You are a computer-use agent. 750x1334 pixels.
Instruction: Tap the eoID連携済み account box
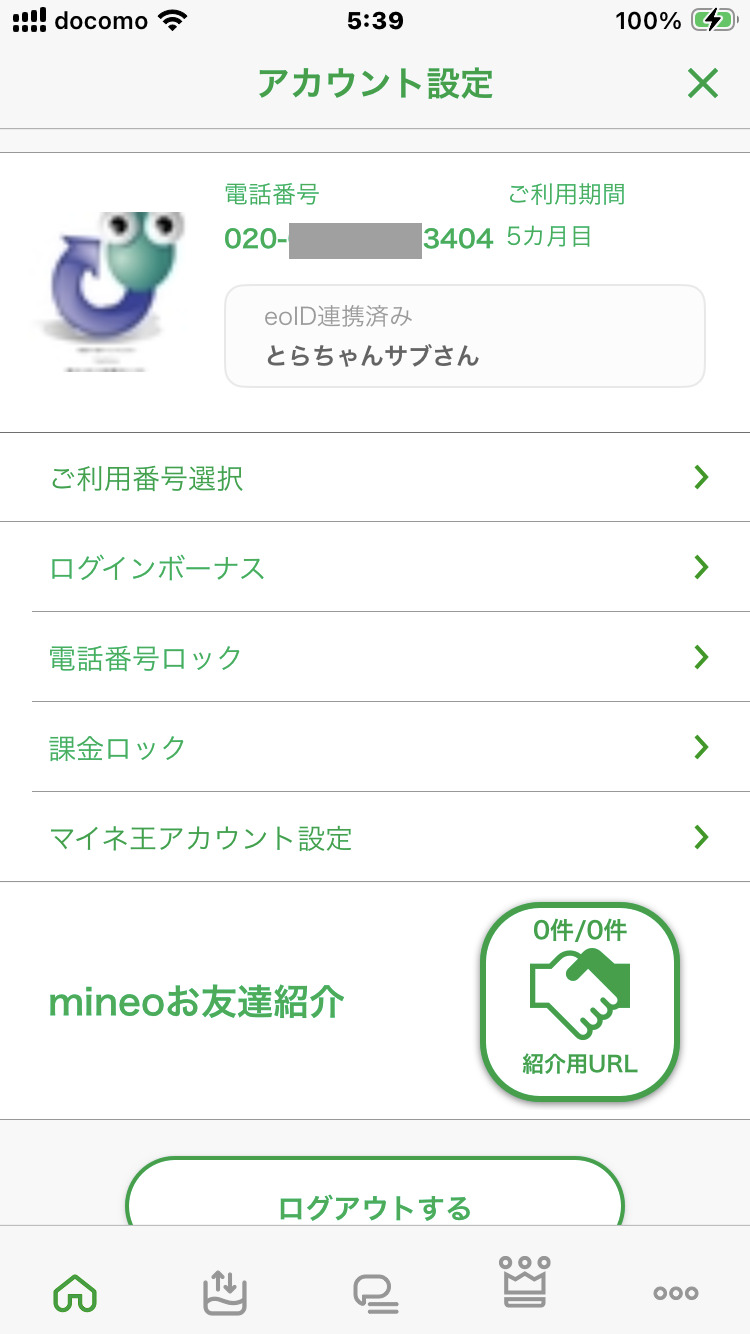pyautogui.click(x=465, y=336)
